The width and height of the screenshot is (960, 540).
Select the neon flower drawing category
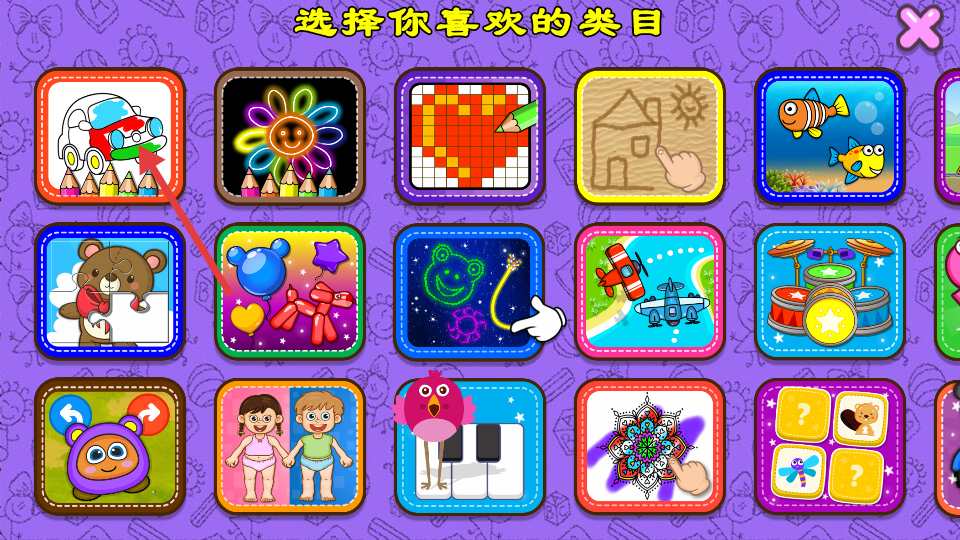point(290,136)
